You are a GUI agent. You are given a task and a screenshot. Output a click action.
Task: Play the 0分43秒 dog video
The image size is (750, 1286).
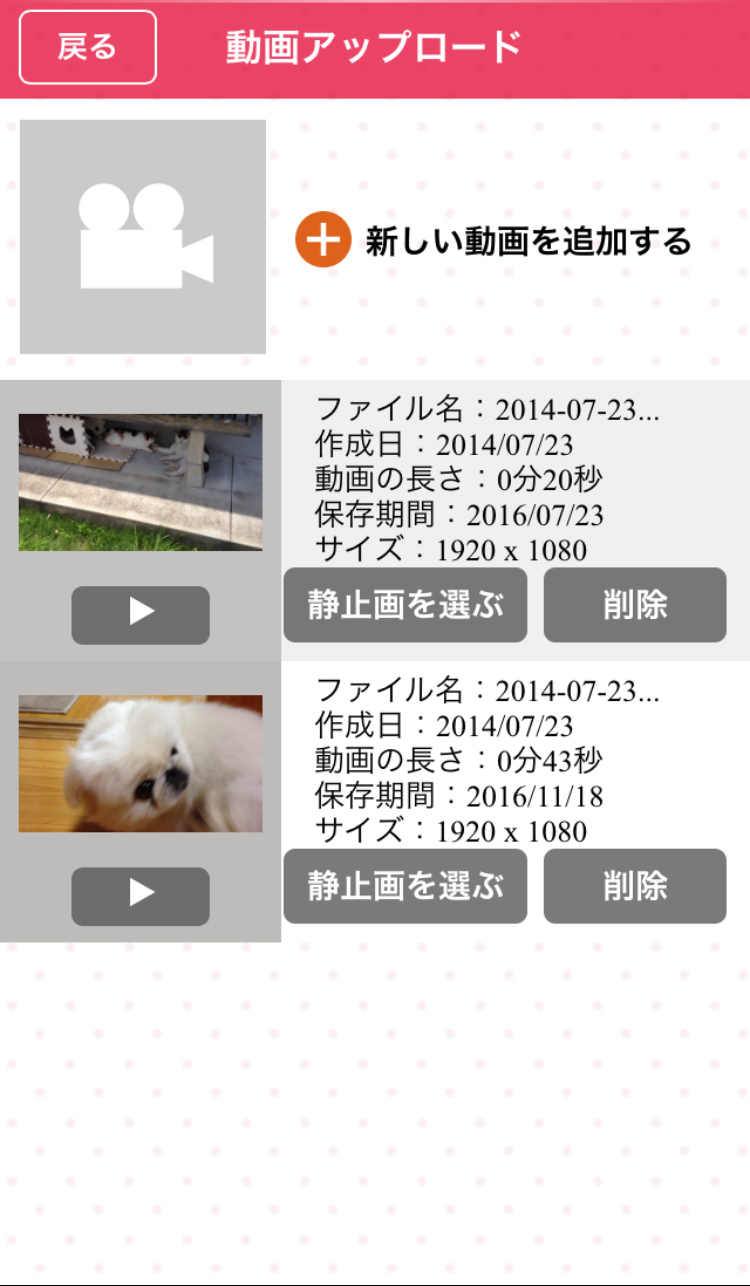coord(140,896)
